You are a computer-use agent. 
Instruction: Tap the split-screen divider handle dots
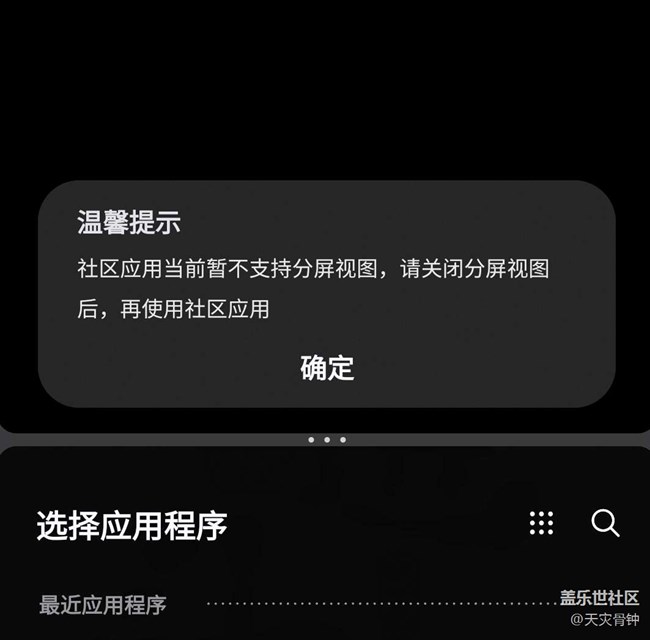tap(326, 439)
